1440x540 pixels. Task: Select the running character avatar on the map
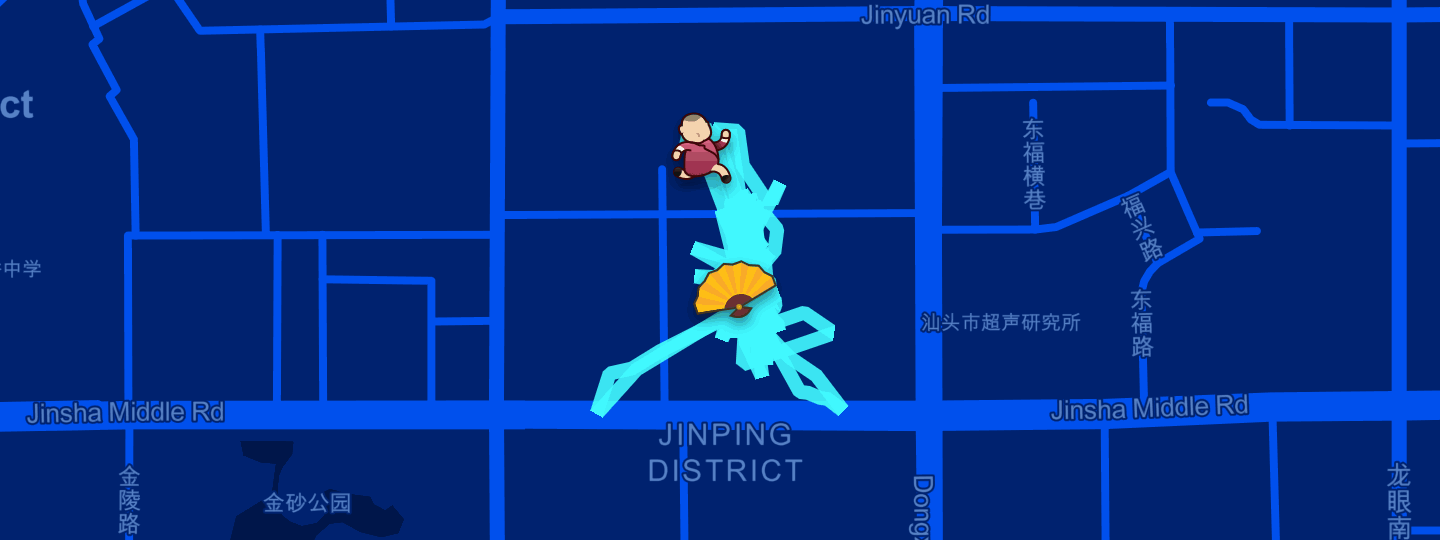[700, 148]
